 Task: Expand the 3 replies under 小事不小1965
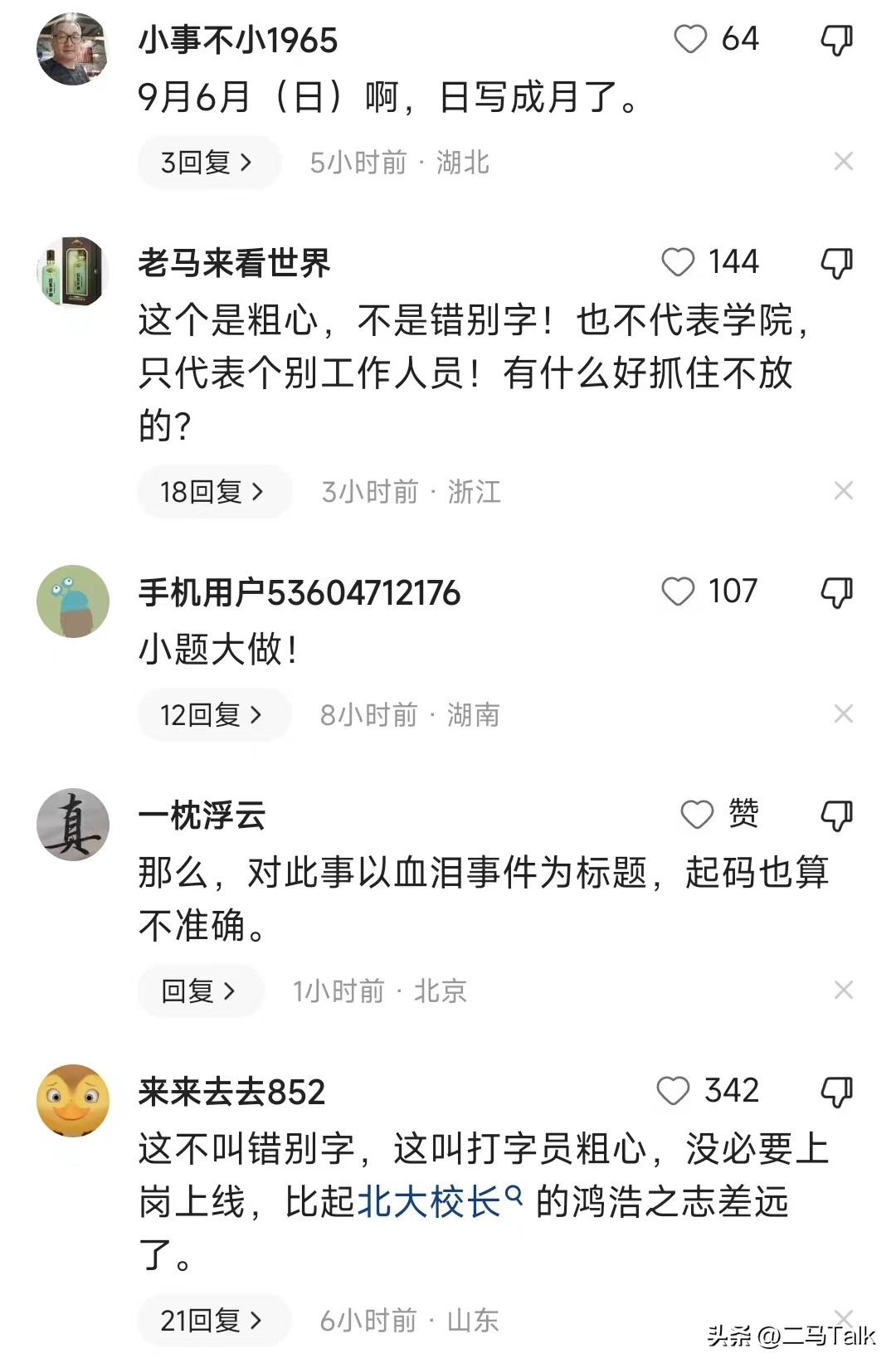[207, 161]
